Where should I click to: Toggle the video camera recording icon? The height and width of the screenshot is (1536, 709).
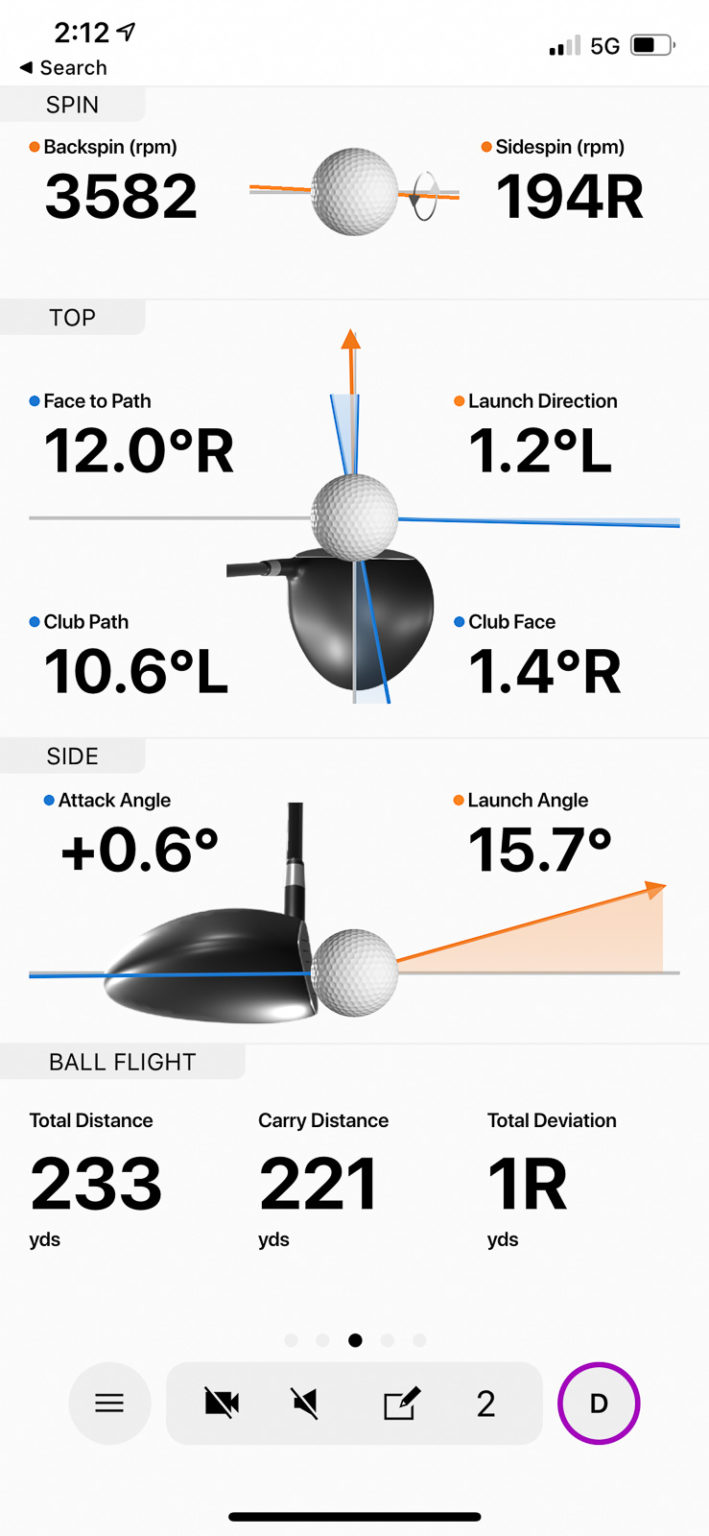point(222,1404)
